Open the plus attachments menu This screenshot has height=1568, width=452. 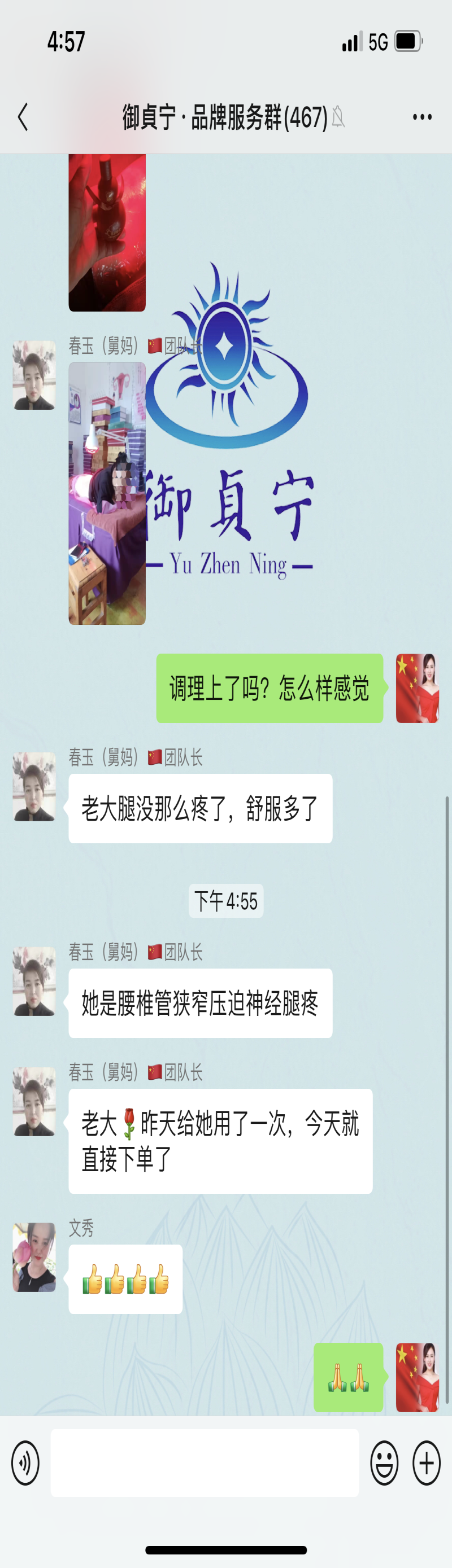pos(427,1462)
